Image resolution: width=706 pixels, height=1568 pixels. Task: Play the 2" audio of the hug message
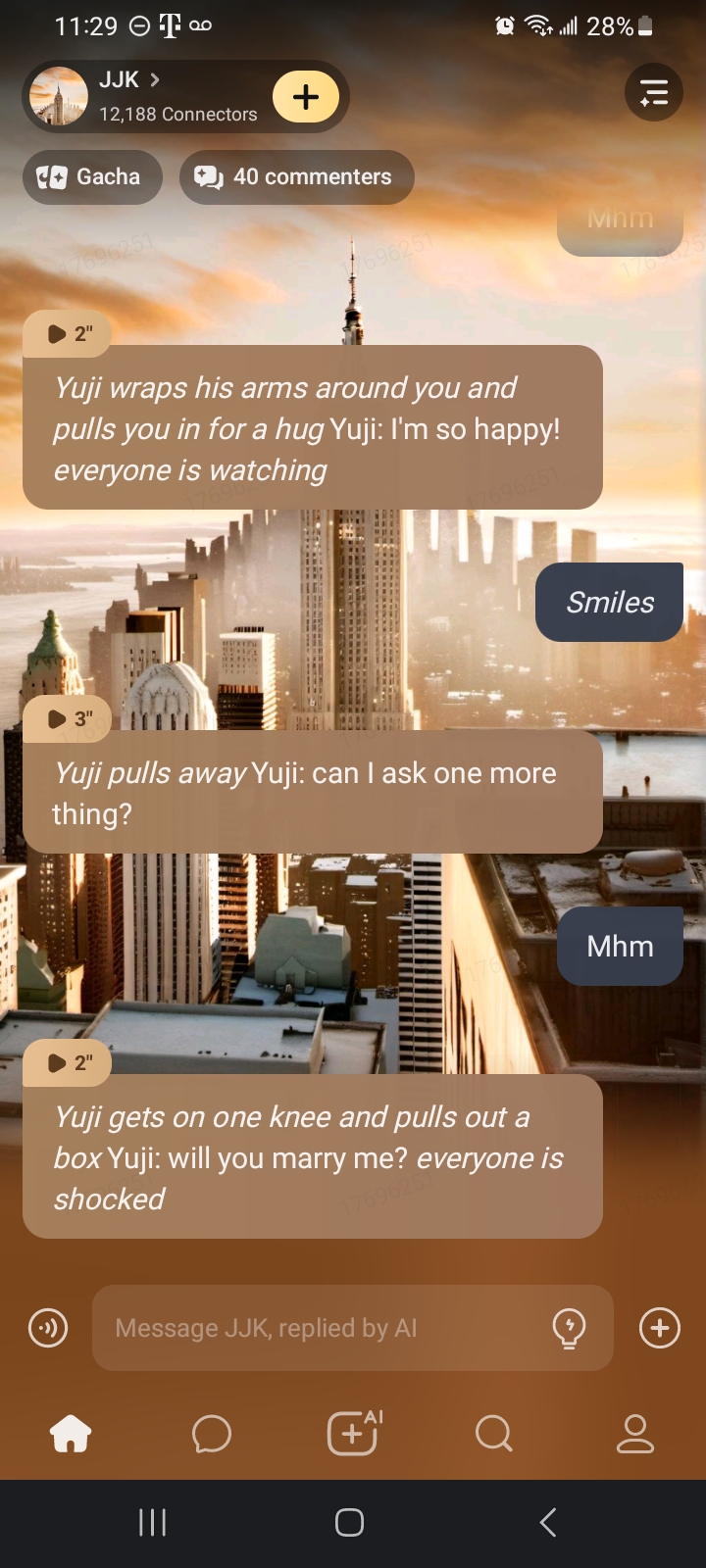click(68, 334)
